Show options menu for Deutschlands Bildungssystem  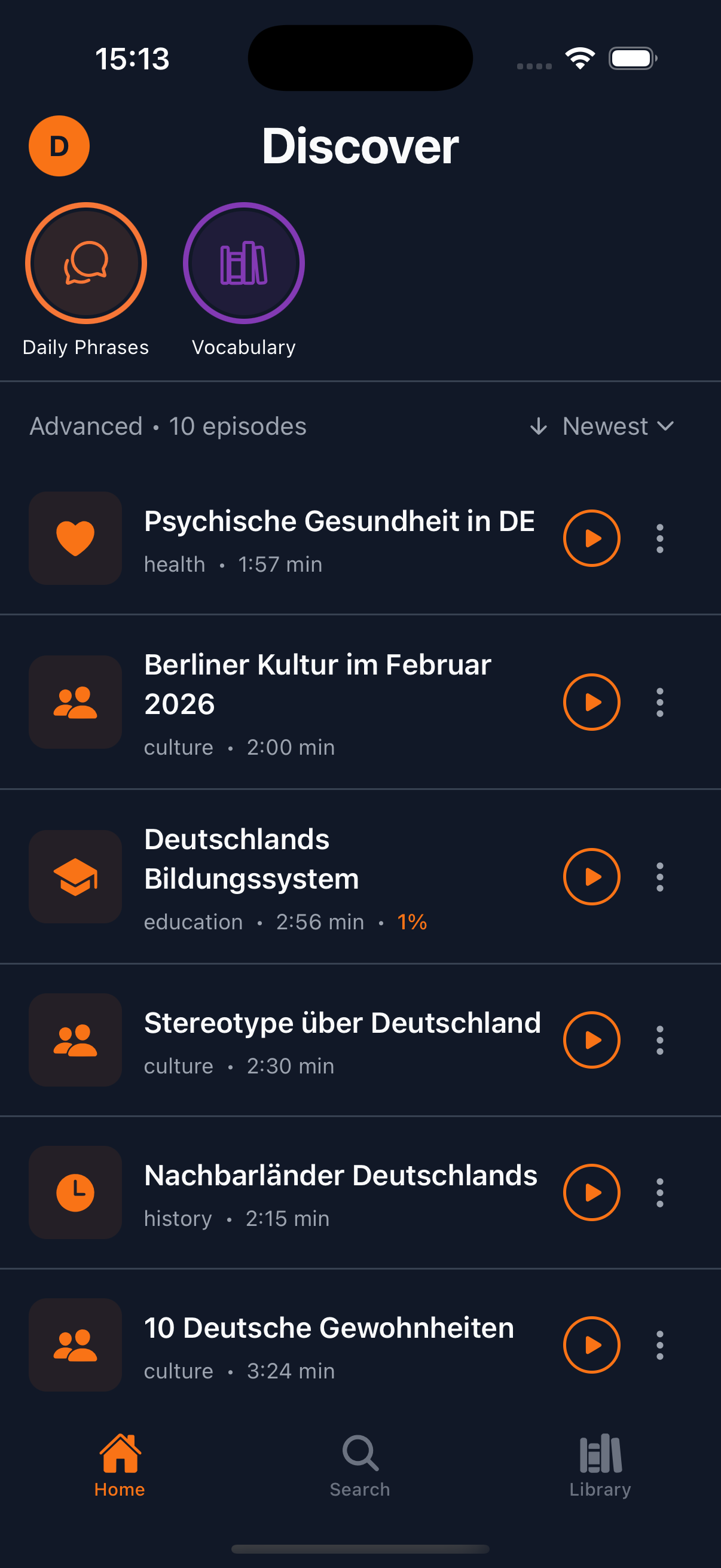pyautogui.click(x=659, y=877)
